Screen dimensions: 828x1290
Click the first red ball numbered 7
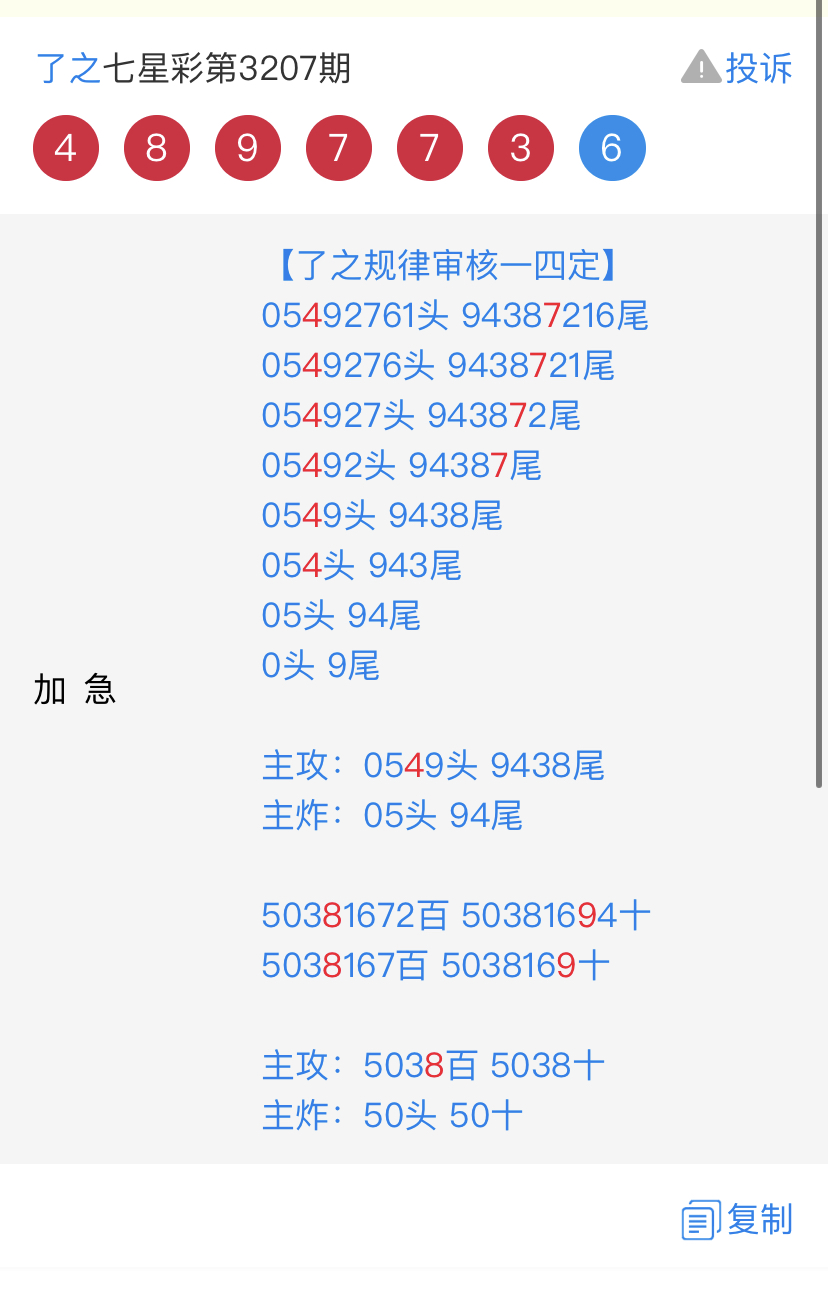coord(338,147)
